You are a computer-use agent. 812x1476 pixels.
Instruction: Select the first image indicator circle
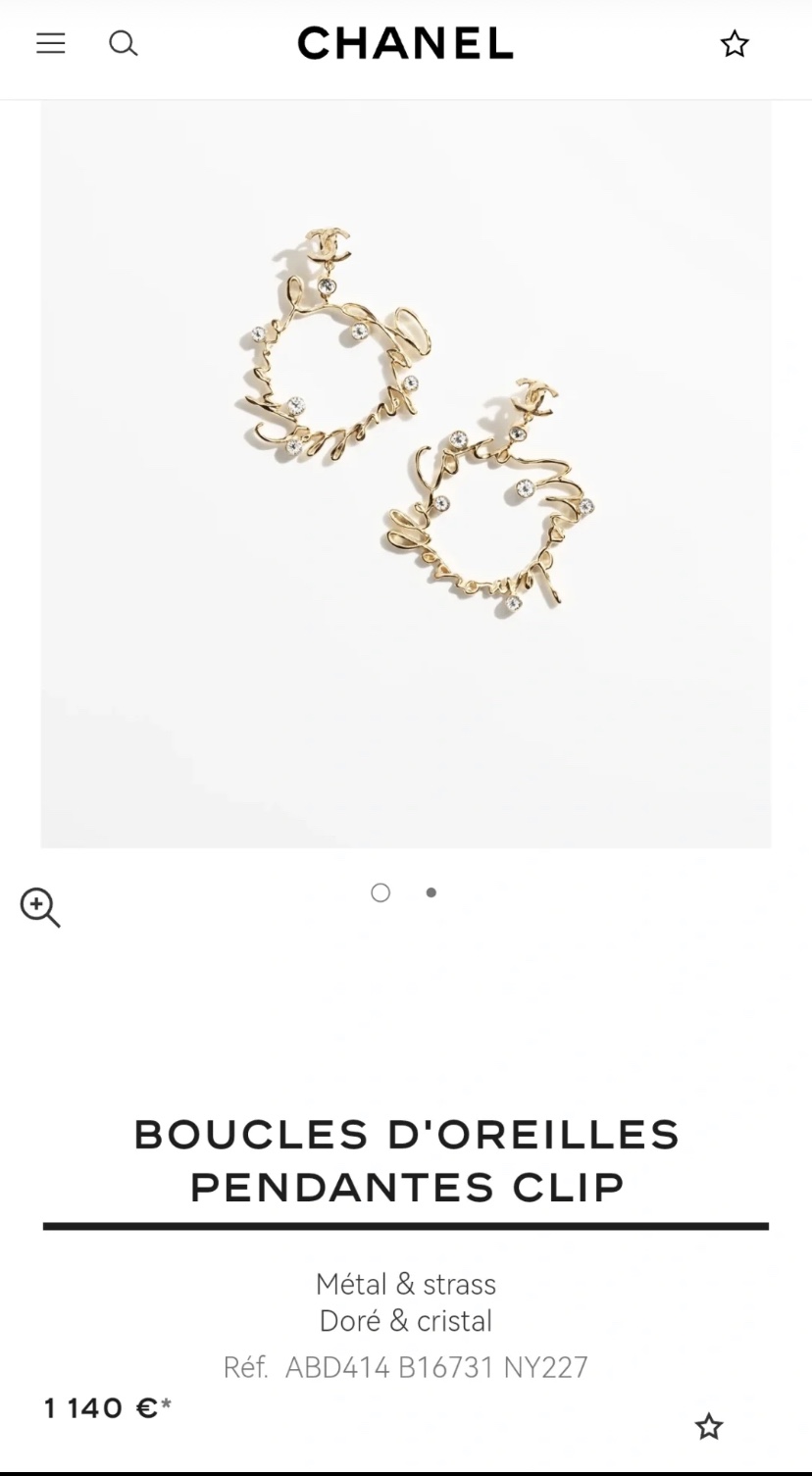[x=381, y=892]
